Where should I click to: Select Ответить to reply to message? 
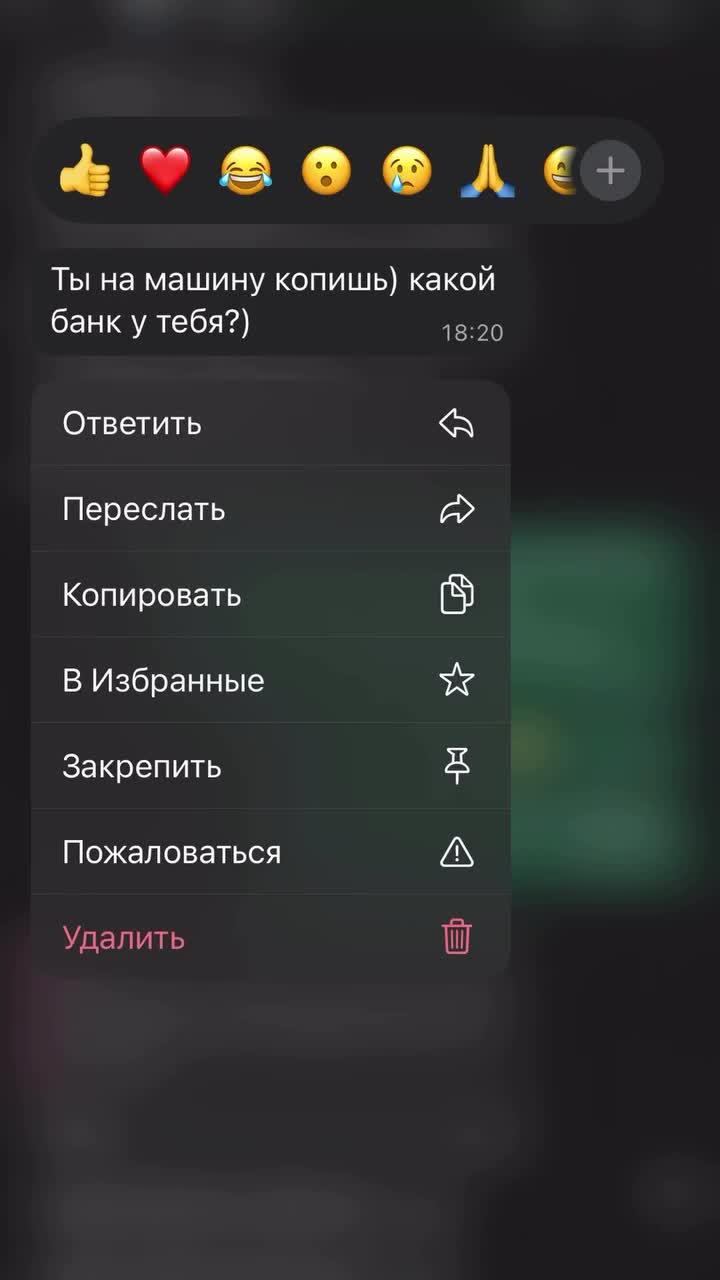click(270, 423)
